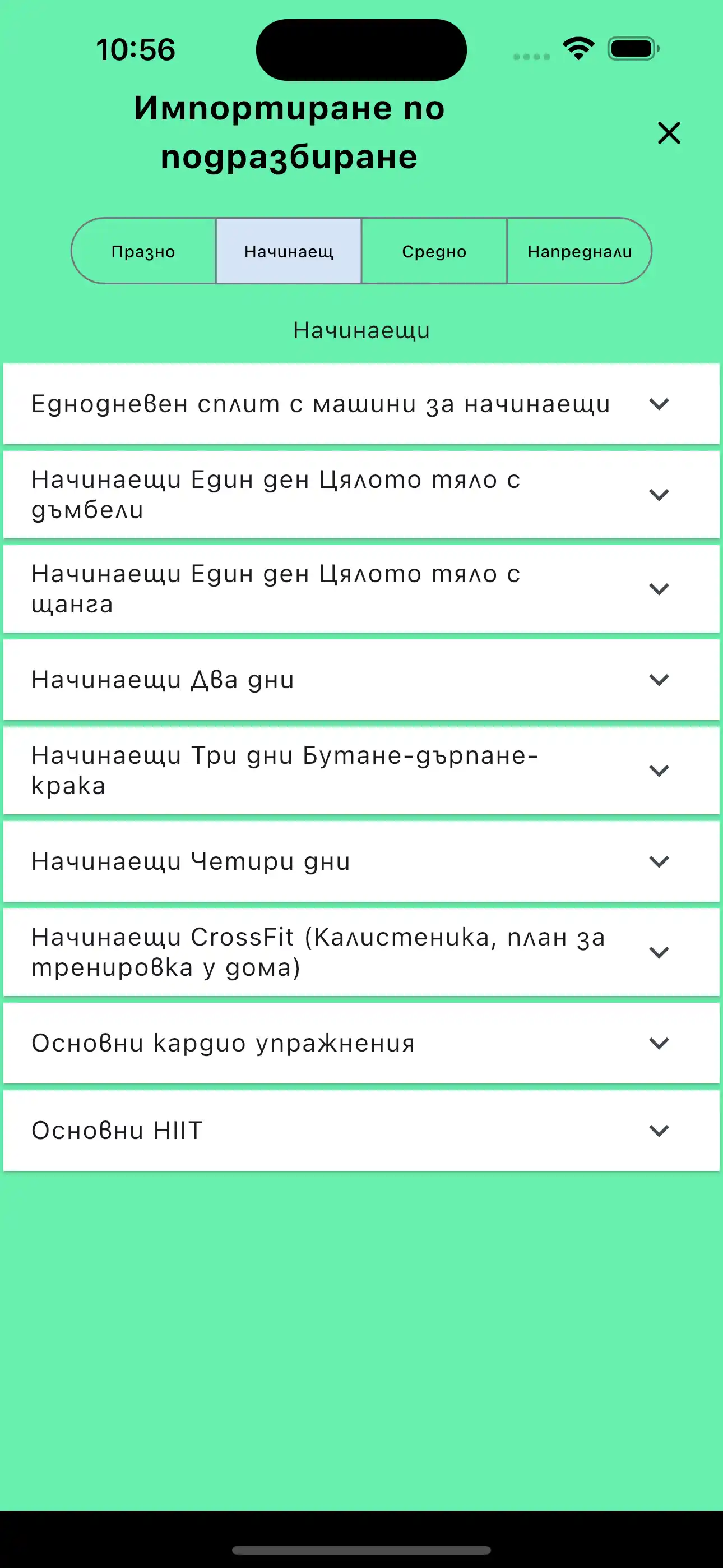The height and width of the screenshot is (1568, 723).
Task: Switch to the Празно tab
Action: [143, 251]
